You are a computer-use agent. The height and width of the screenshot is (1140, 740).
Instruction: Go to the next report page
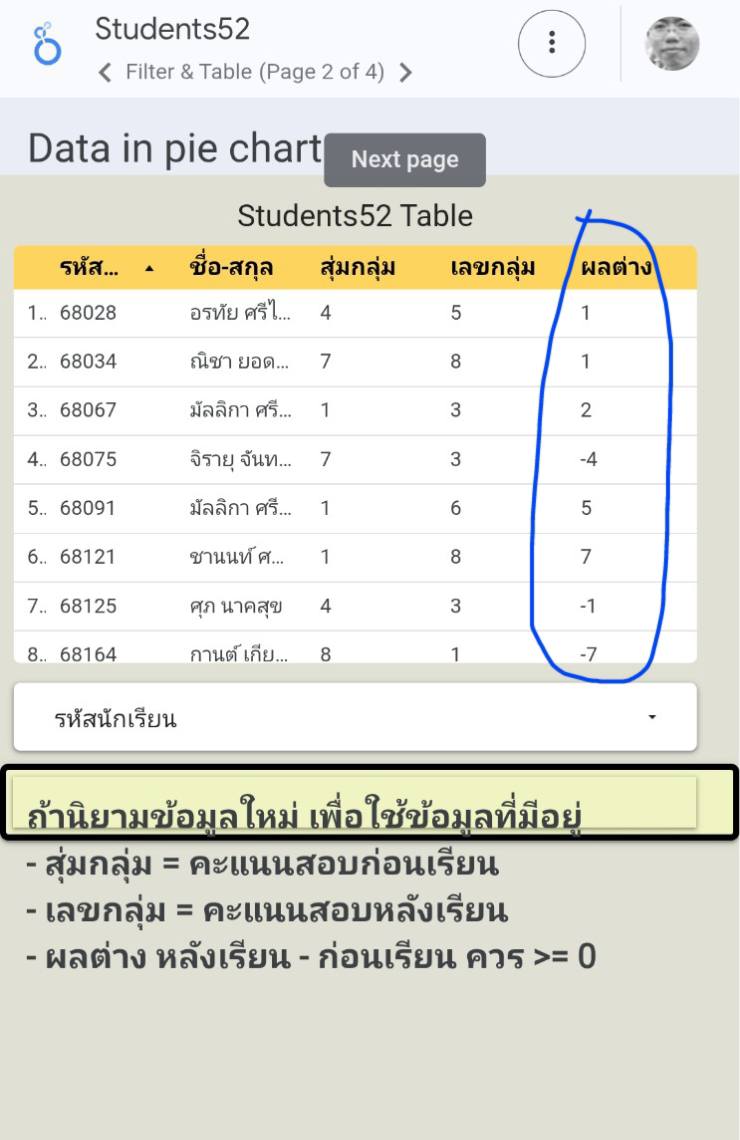[x=405, y=73]
